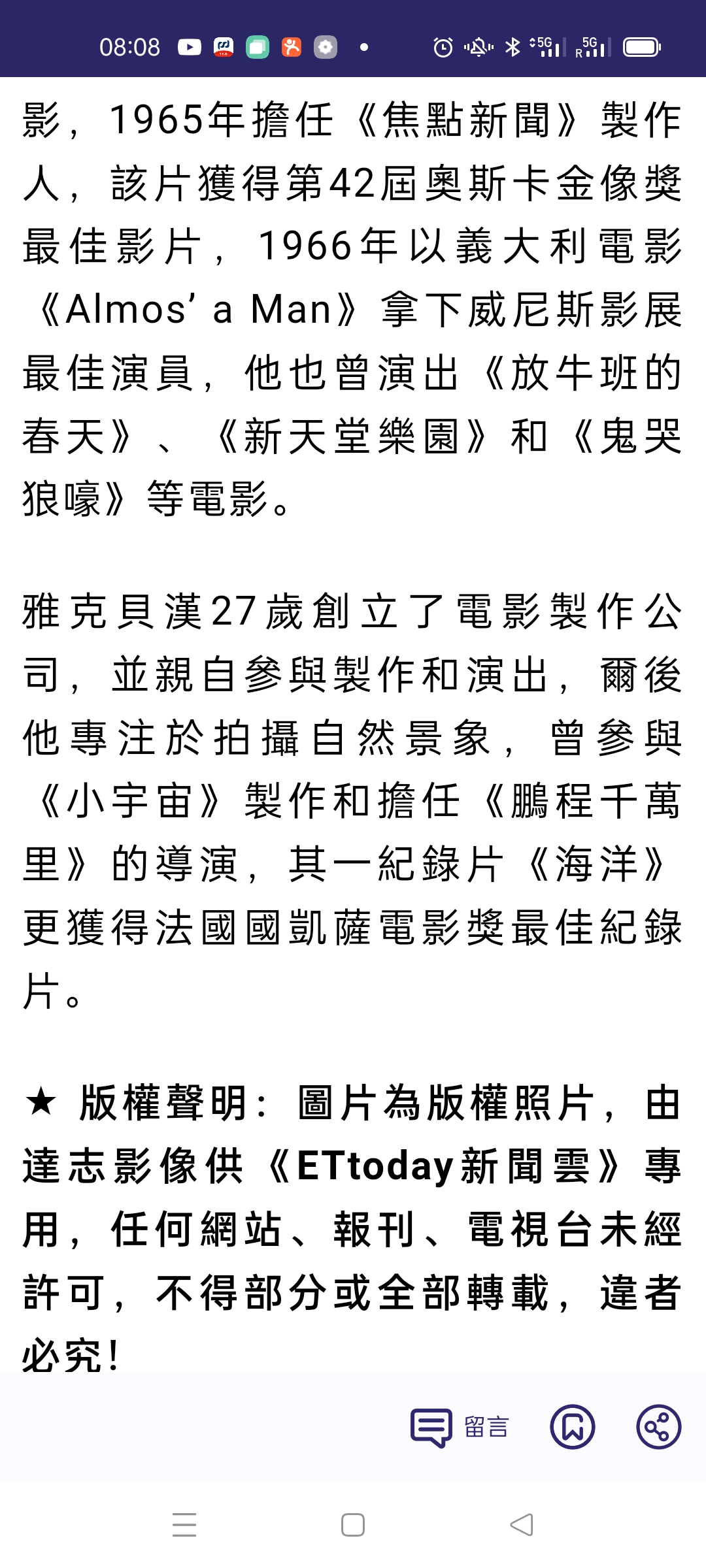Open the recent apps menu
The height and width of the screenshot is (1568, 706).
coord(184,1525)
